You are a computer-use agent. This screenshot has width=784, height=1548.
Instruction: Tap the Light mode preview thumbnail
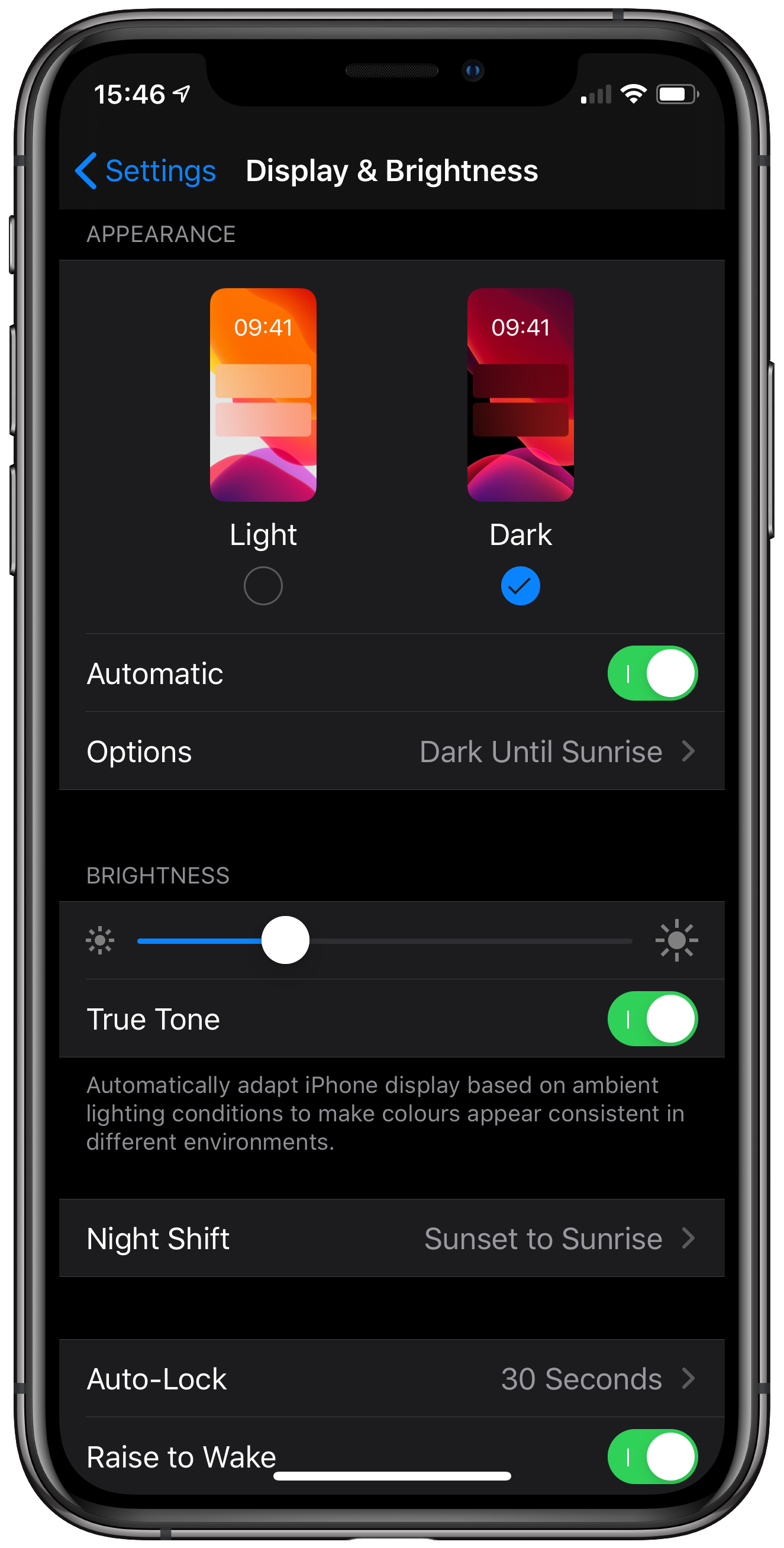[x=263, y=395]
